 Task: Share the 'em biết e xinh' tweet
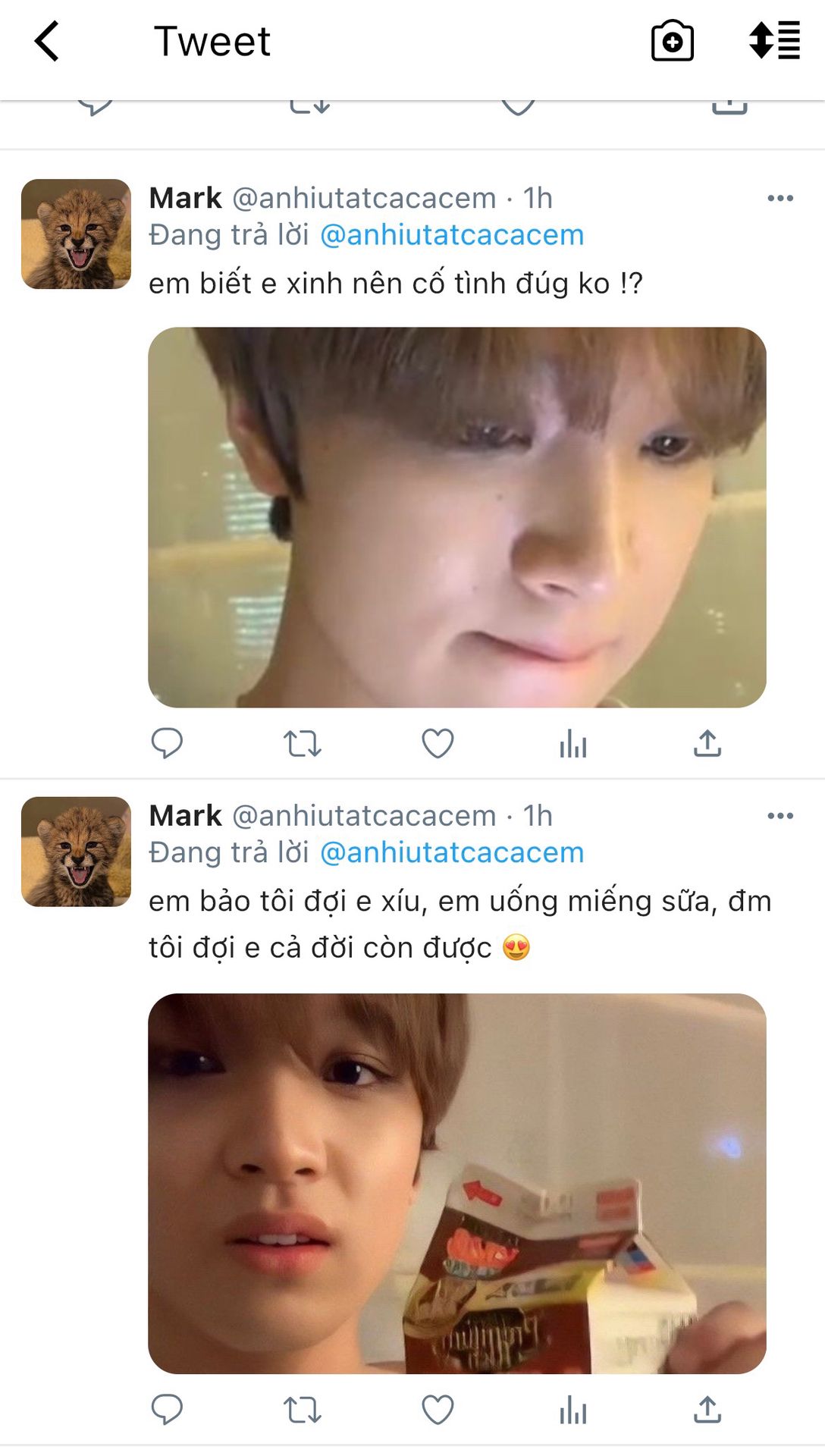707,743
